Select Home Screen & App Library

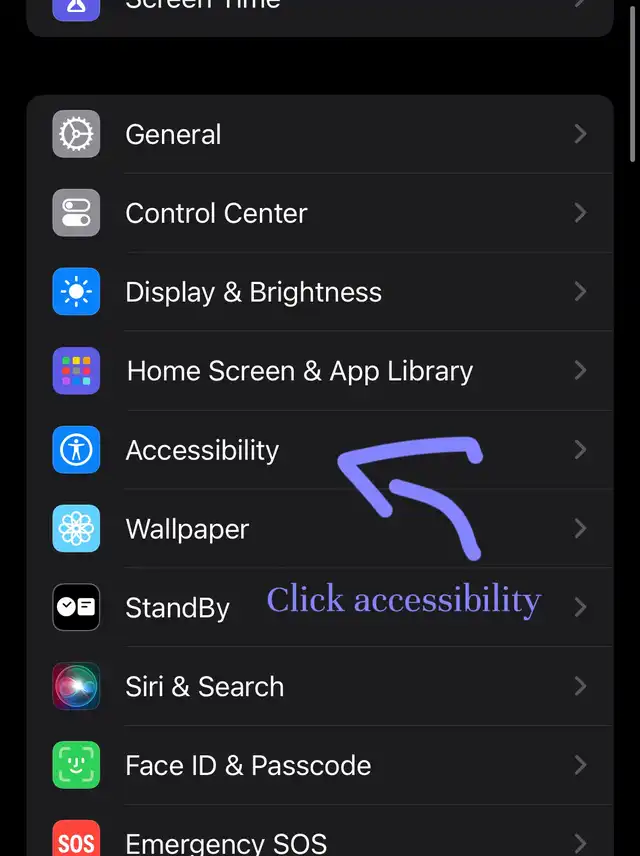click(x=299, y=371)
